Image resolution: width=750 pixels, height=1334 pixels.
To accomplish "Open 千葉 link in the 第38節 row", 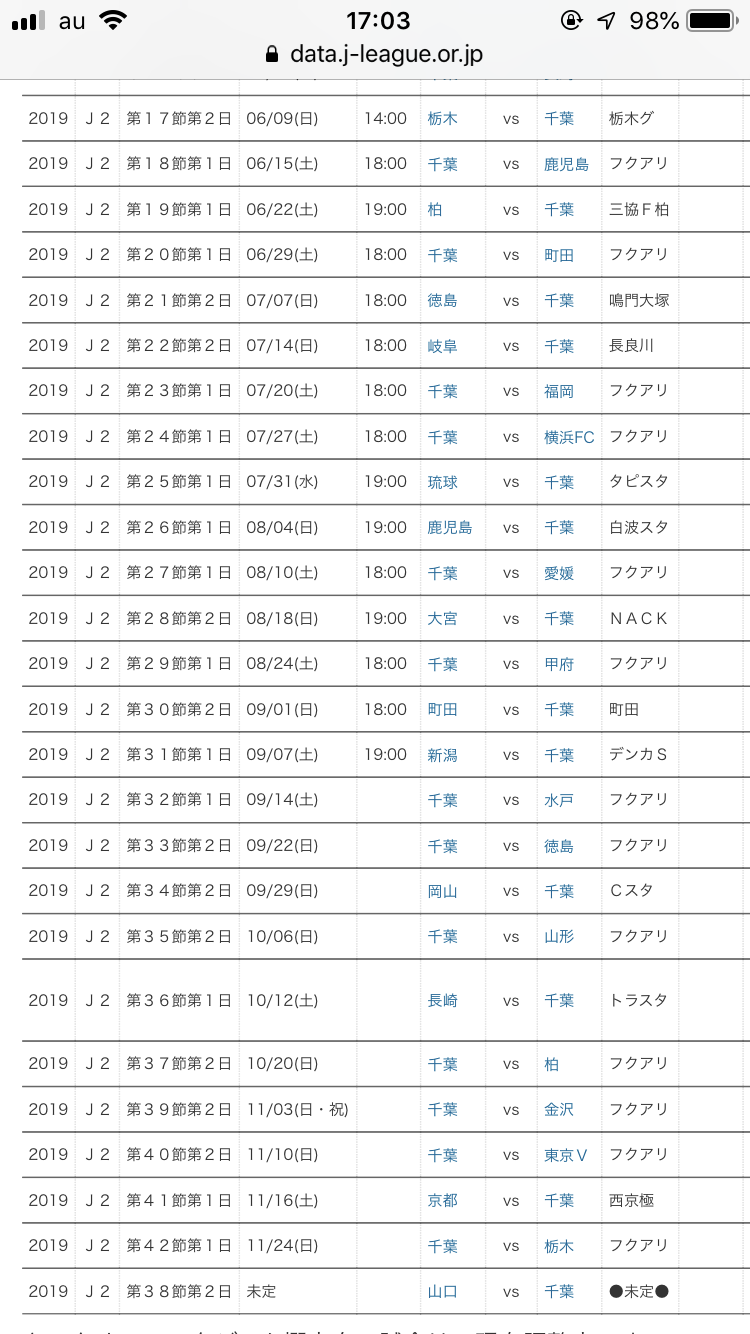I will tap(559, 1291).
